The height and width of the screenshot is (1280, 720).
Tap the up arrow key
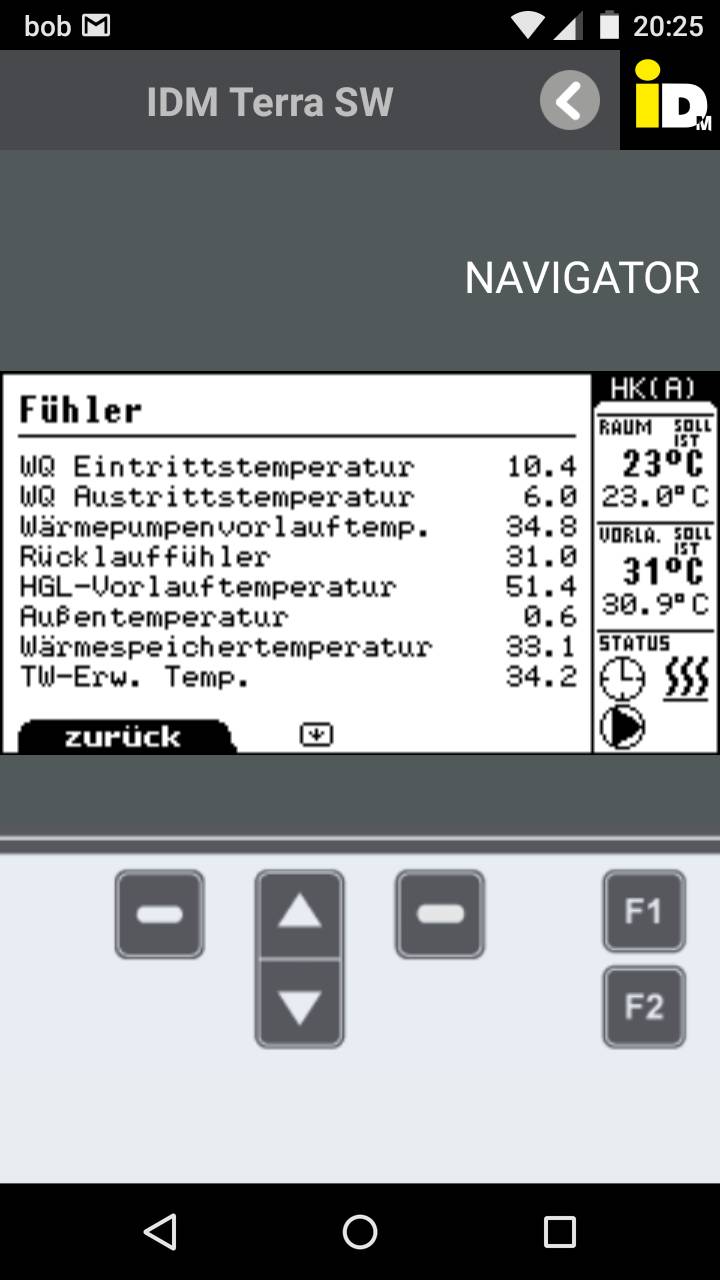click(x=299, y=914)
